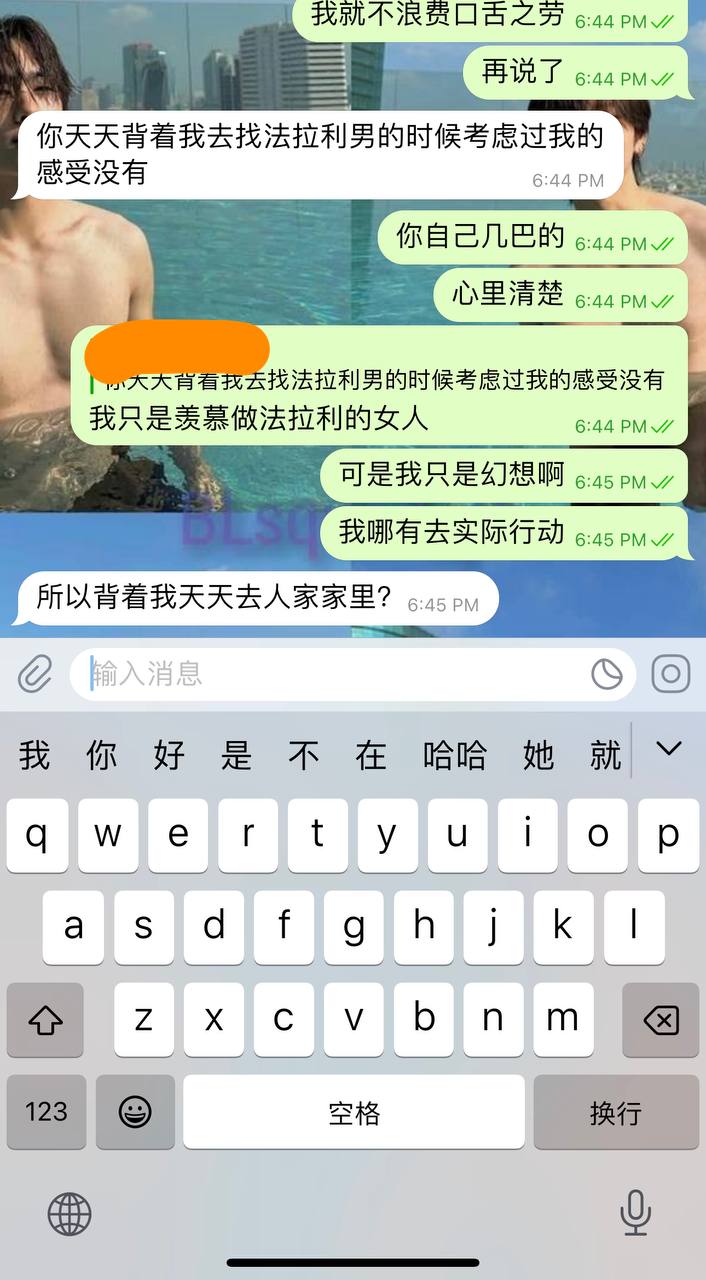Tap the 空格 space key
This screenshot has width=706, height=1280.
pos(354,1111)
